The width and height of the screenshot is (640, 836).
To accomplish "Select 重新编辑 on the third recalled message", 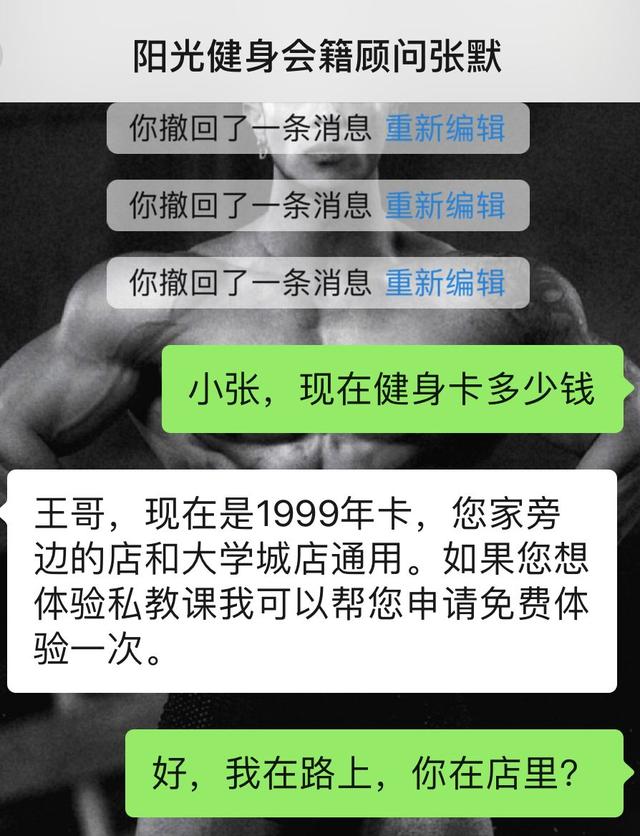I will [445, 282].
